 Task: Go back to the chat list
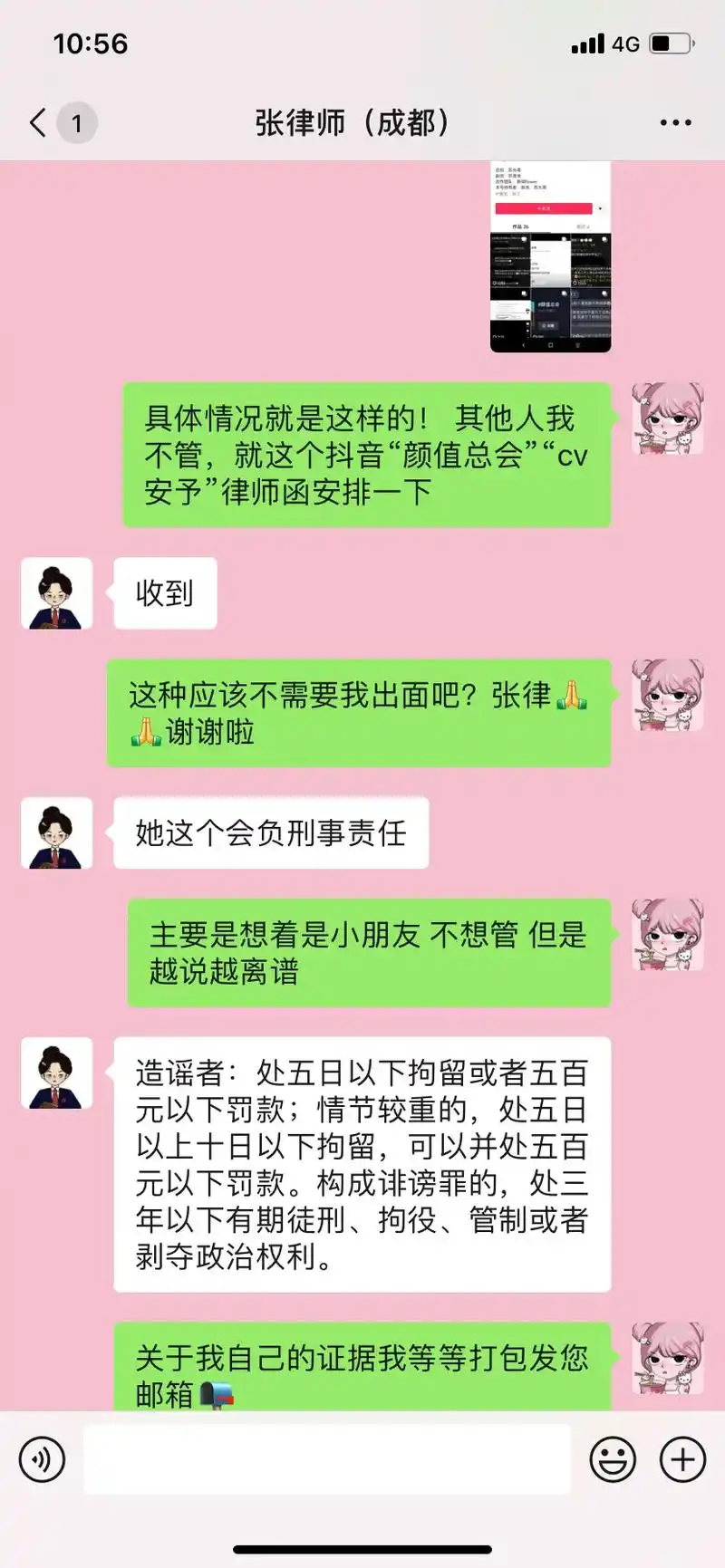38,122
